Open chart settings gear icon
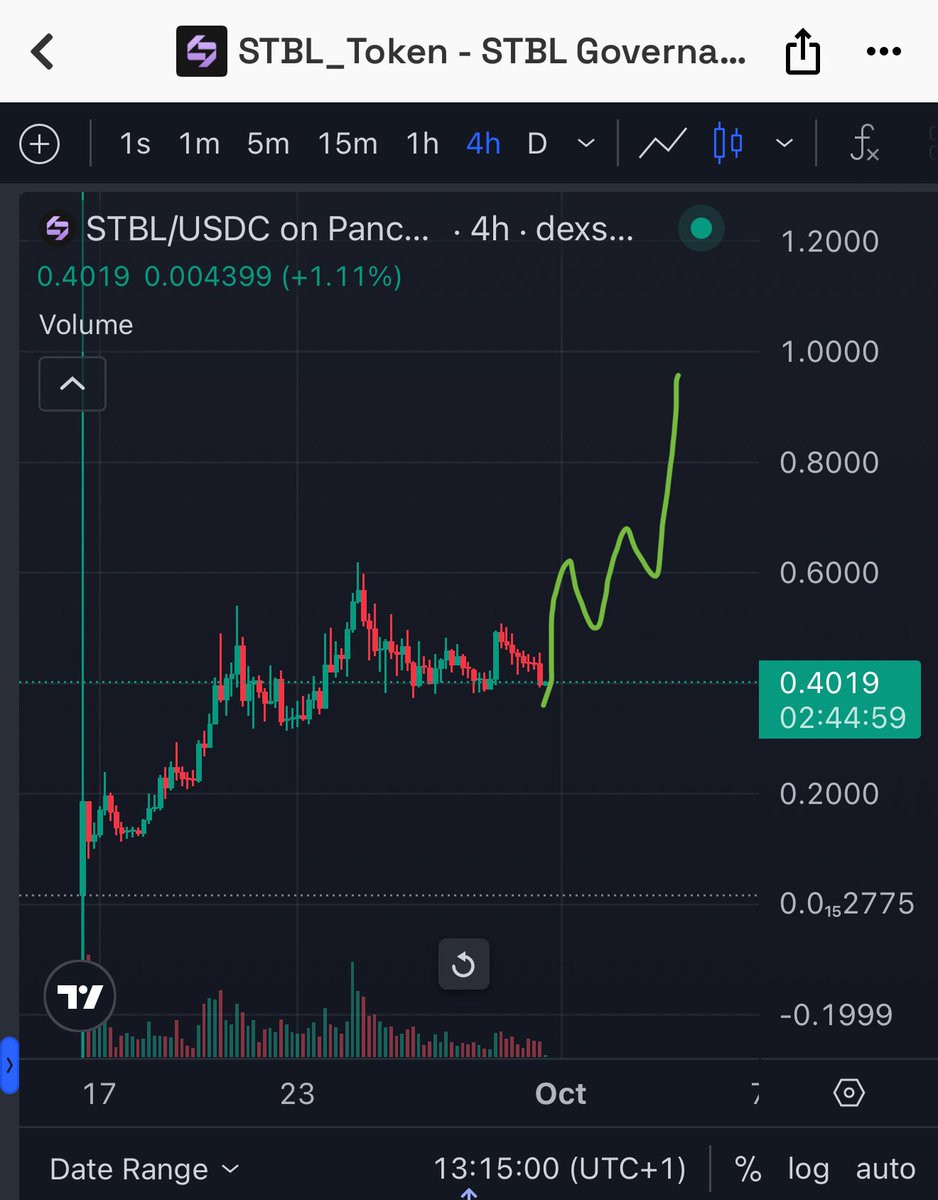Screen dimensions: 938x1200 point(848,1093)
